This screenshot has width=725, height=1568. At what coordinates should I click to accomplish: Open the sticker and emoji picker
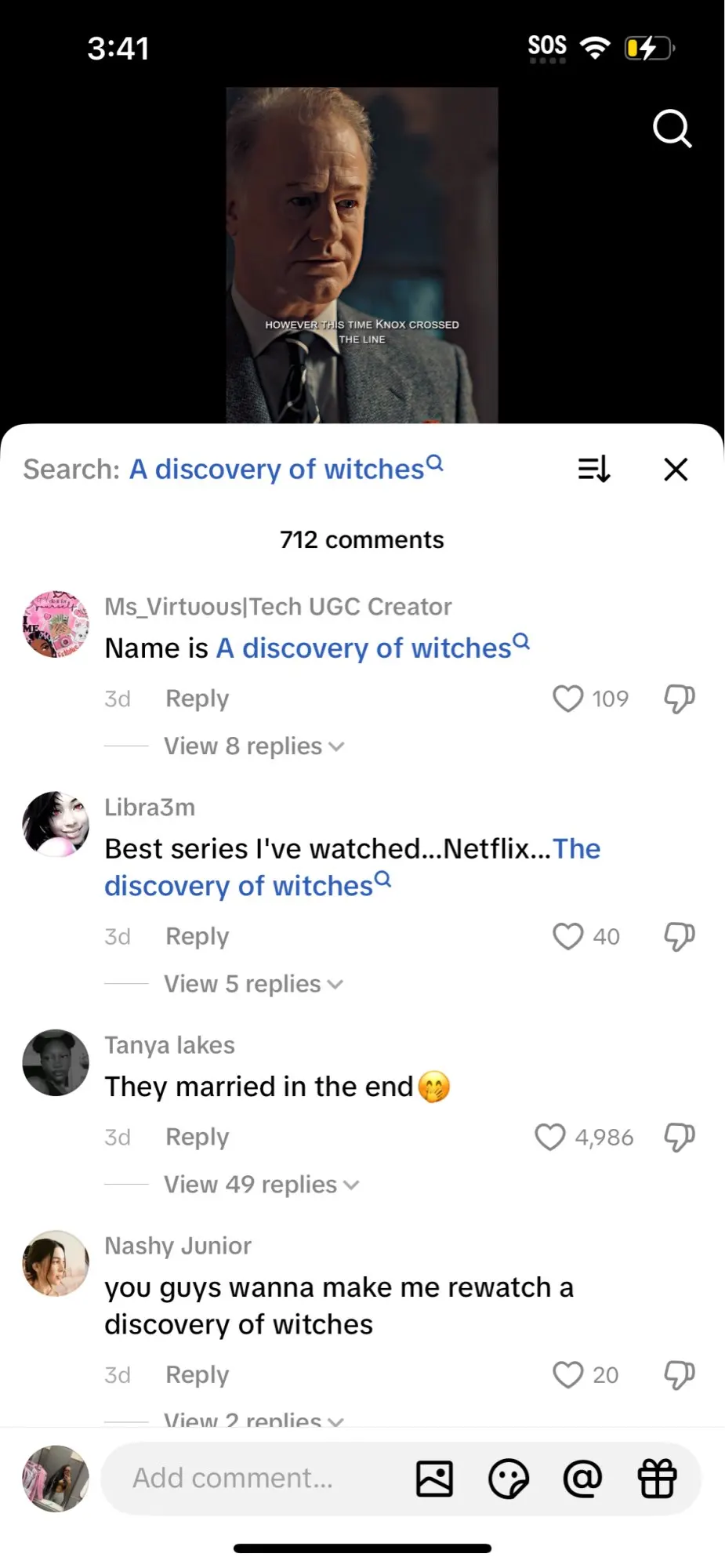pos(509,1479)
